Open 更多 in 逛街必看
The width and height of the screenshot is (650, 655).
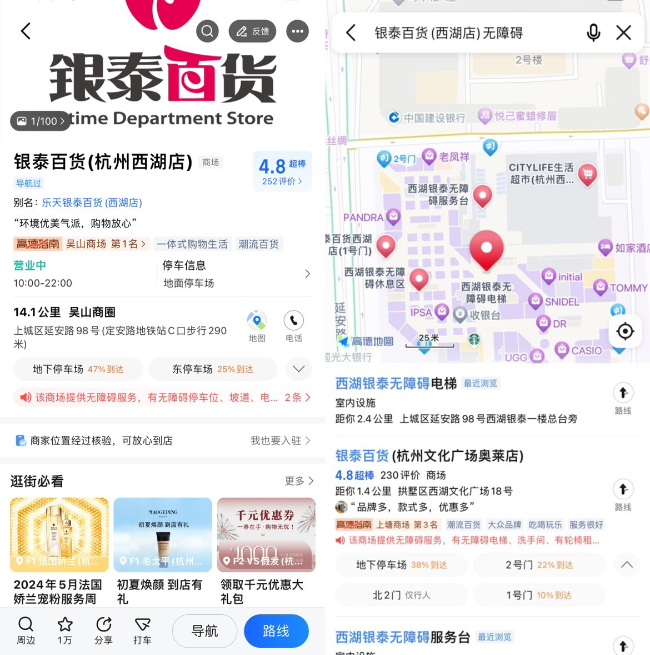click(299, 481)
